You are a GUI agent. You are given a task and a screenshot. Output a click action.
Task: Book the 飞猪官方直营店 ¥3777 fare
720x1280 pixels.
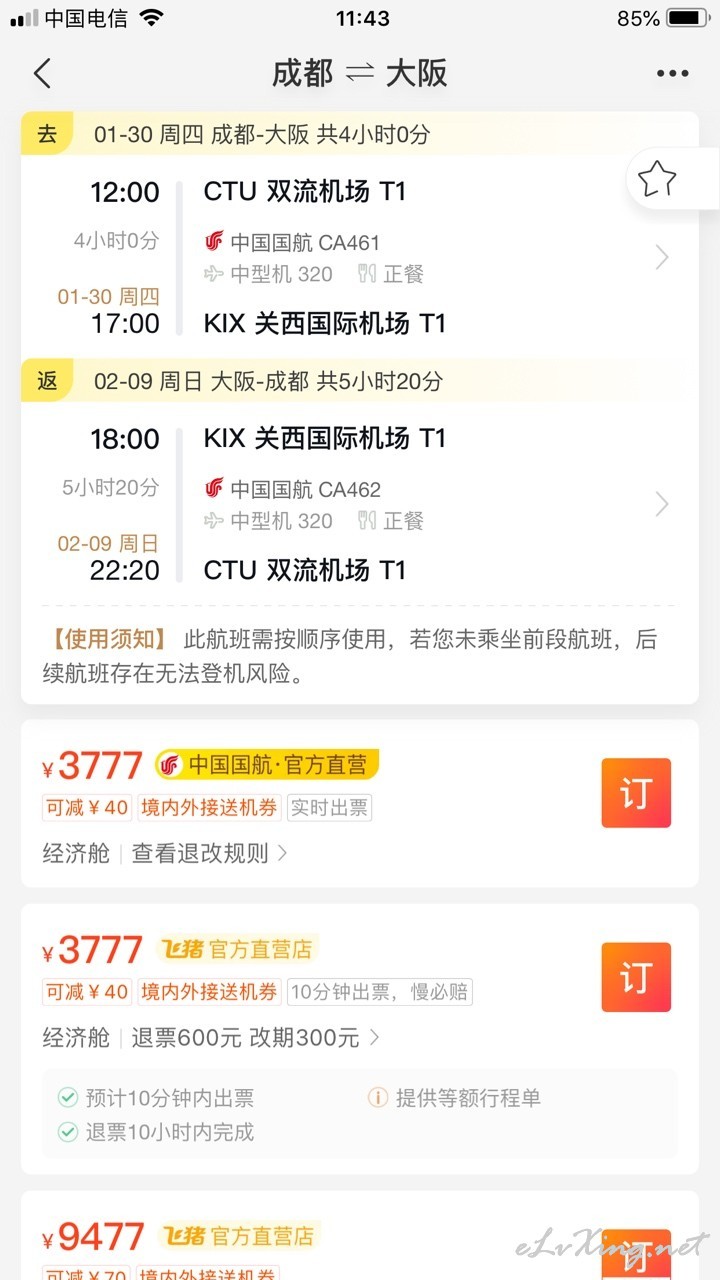click(x=636, y=977)
